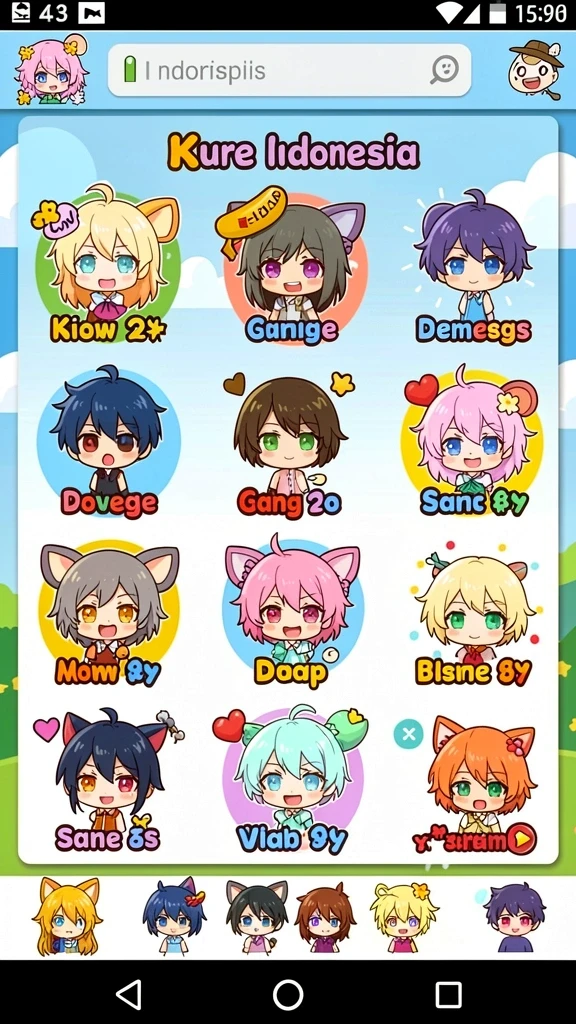
Task: Choose the Mow 8y grey-eared character
Action: [x=108, y=615]
